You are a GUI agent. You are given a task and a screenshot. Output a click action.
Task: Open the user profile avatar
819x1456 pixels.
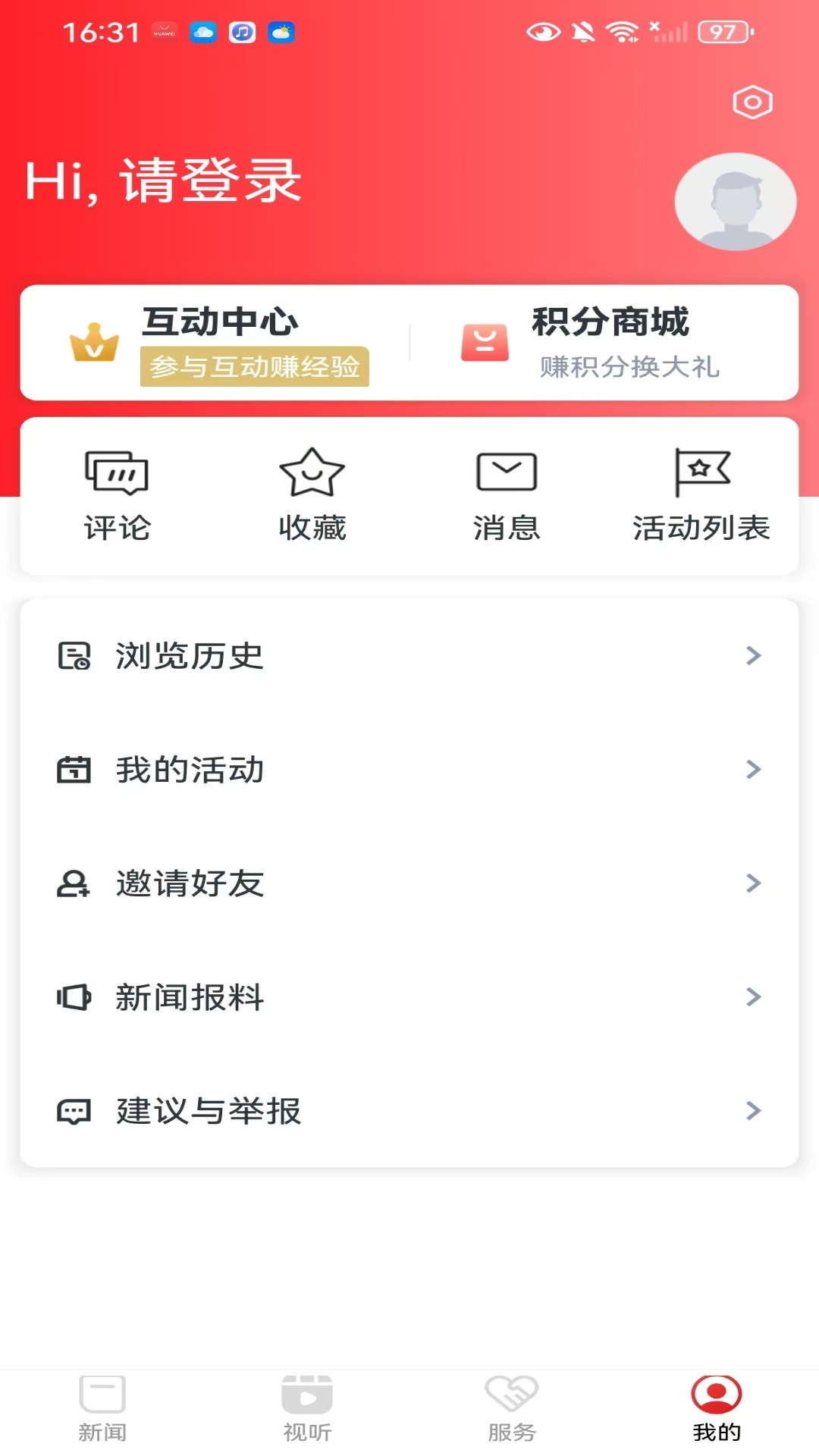click(x=734, y=201)
